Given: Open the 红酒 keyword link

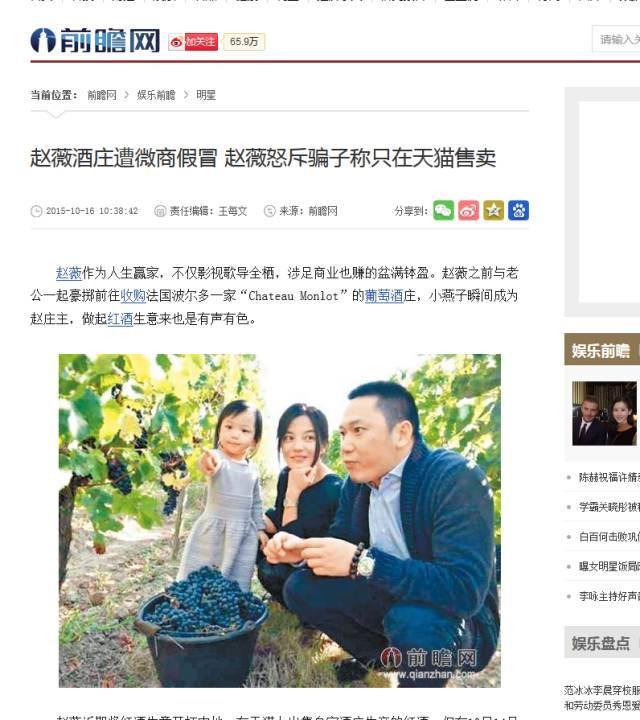Looking at the screenshot, I should point(120,319).
